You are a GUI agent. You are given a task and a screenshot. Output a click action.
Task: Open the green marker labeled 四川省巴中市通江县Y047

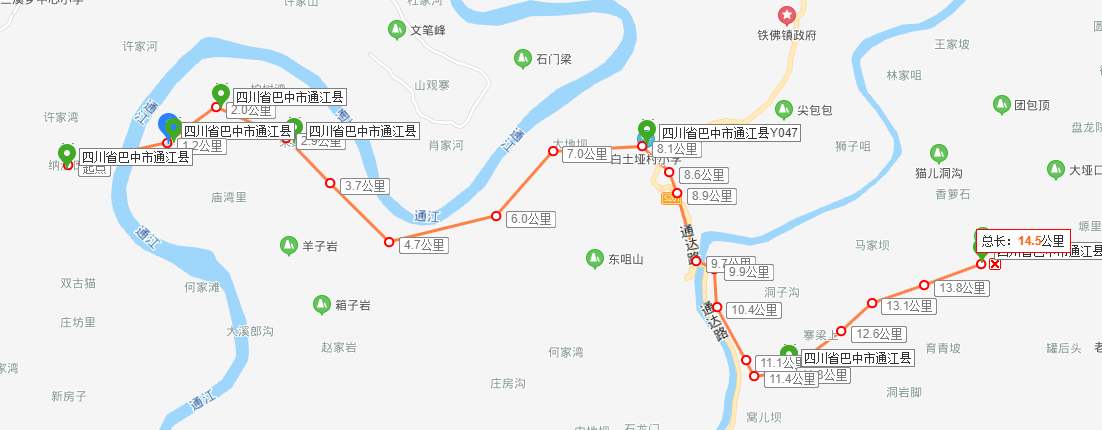tap(647, 130)
